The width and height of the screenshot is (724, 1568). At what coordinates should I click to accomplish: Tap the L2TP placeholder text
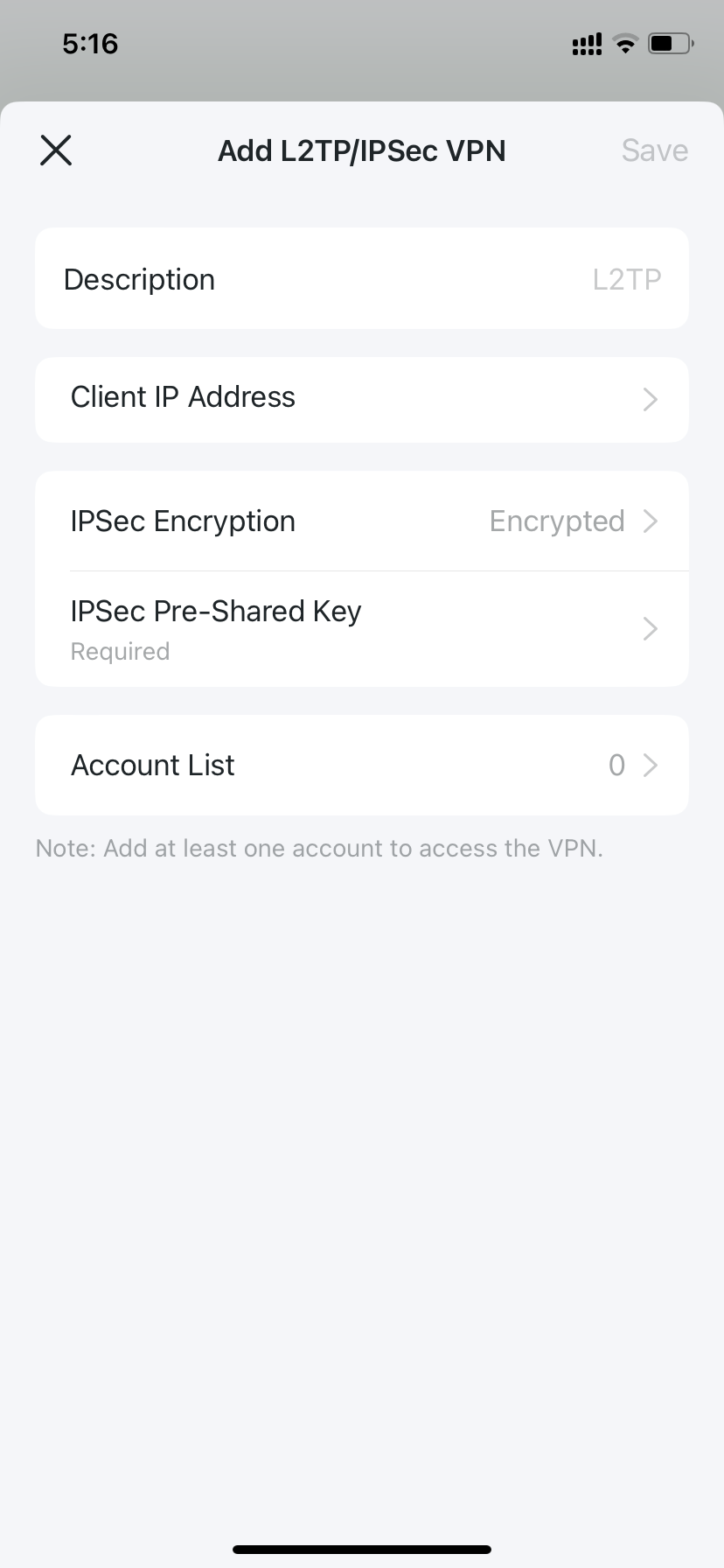click(625, 278)
